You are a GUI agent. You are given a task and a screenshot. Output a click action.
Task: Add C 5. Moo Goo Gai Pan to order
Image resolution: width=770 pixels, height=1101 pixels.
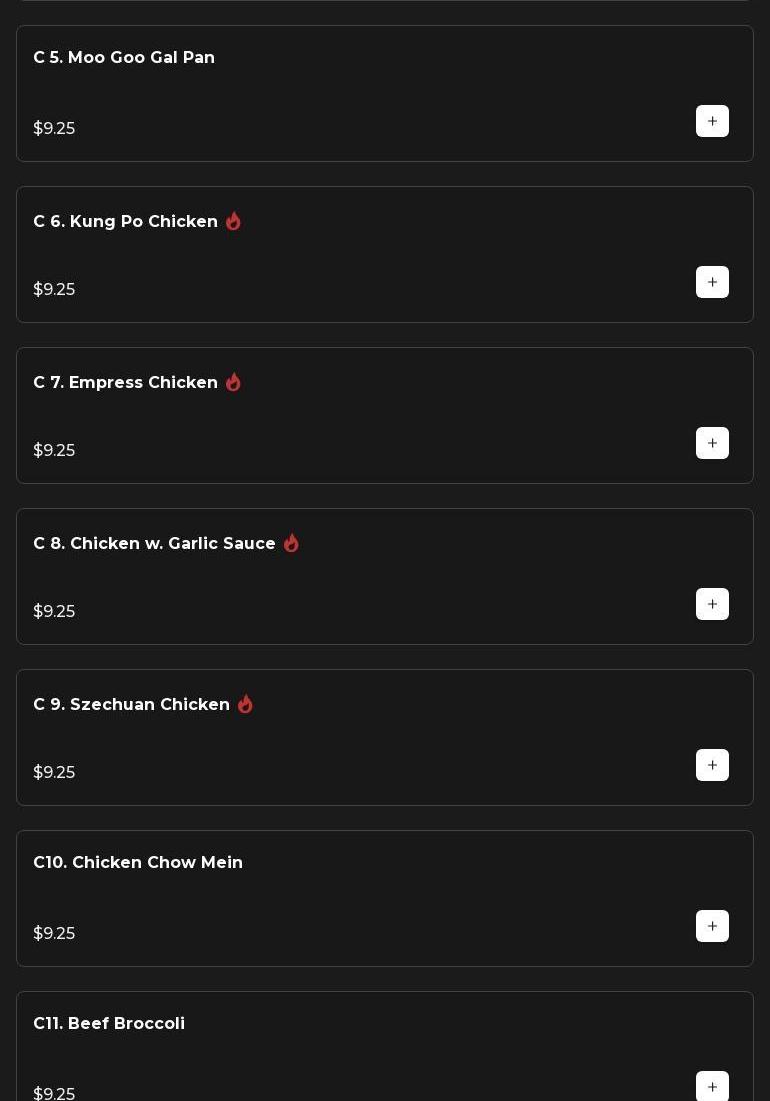712,121
